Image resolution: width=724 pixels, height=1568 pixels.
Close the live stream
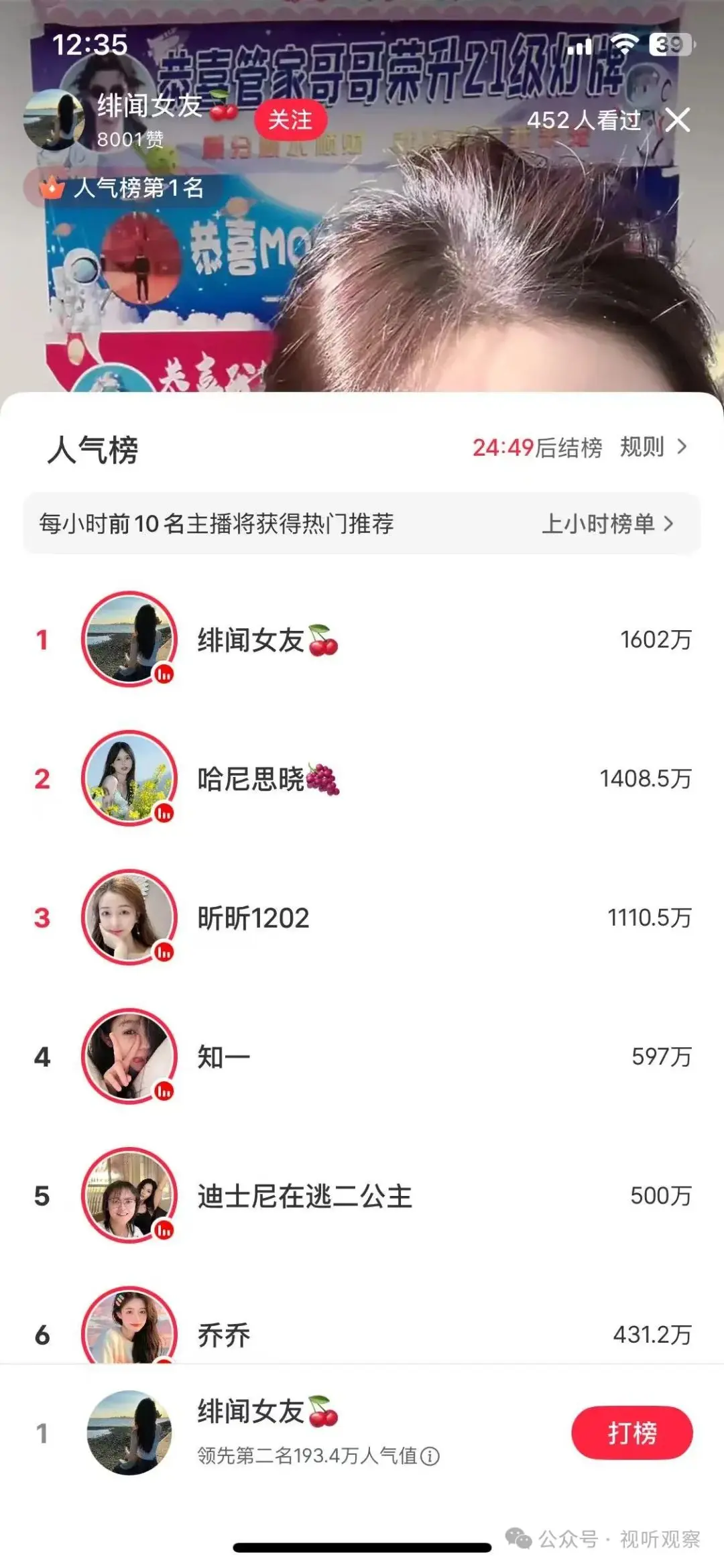(678, 121)
